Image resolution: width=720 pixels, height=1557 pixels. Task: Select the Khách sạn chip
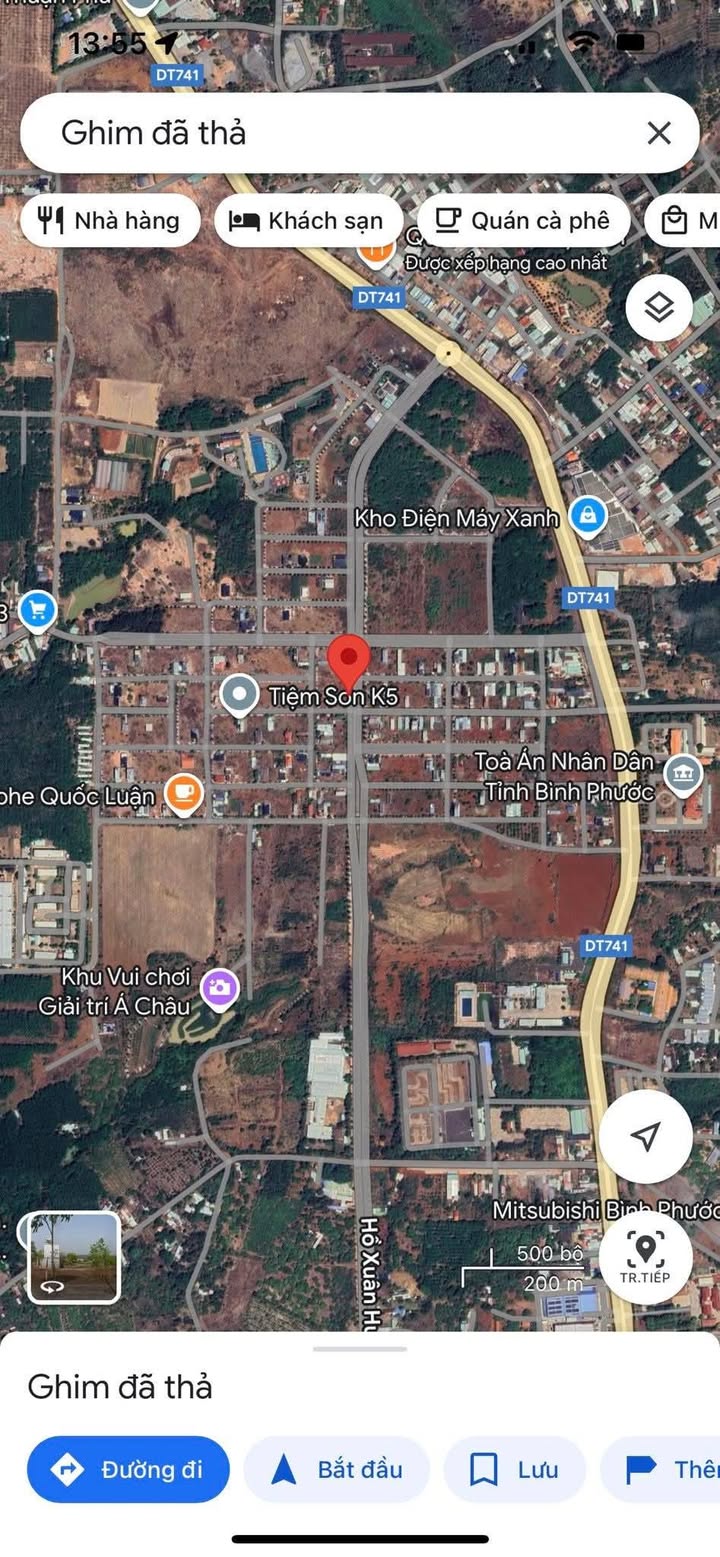308,221
